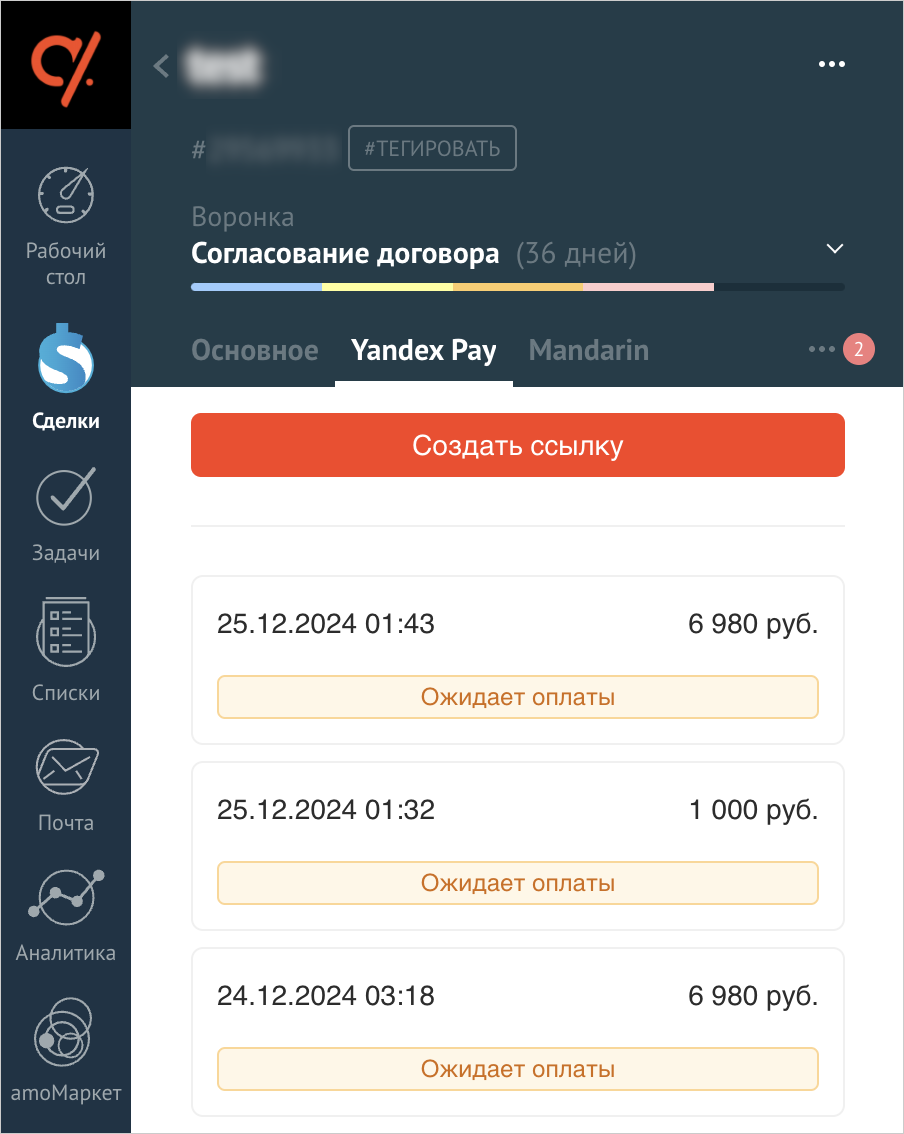Switch to the Основное tab
This screenshot has height=1134, width=904.
(x=254, y=351)
